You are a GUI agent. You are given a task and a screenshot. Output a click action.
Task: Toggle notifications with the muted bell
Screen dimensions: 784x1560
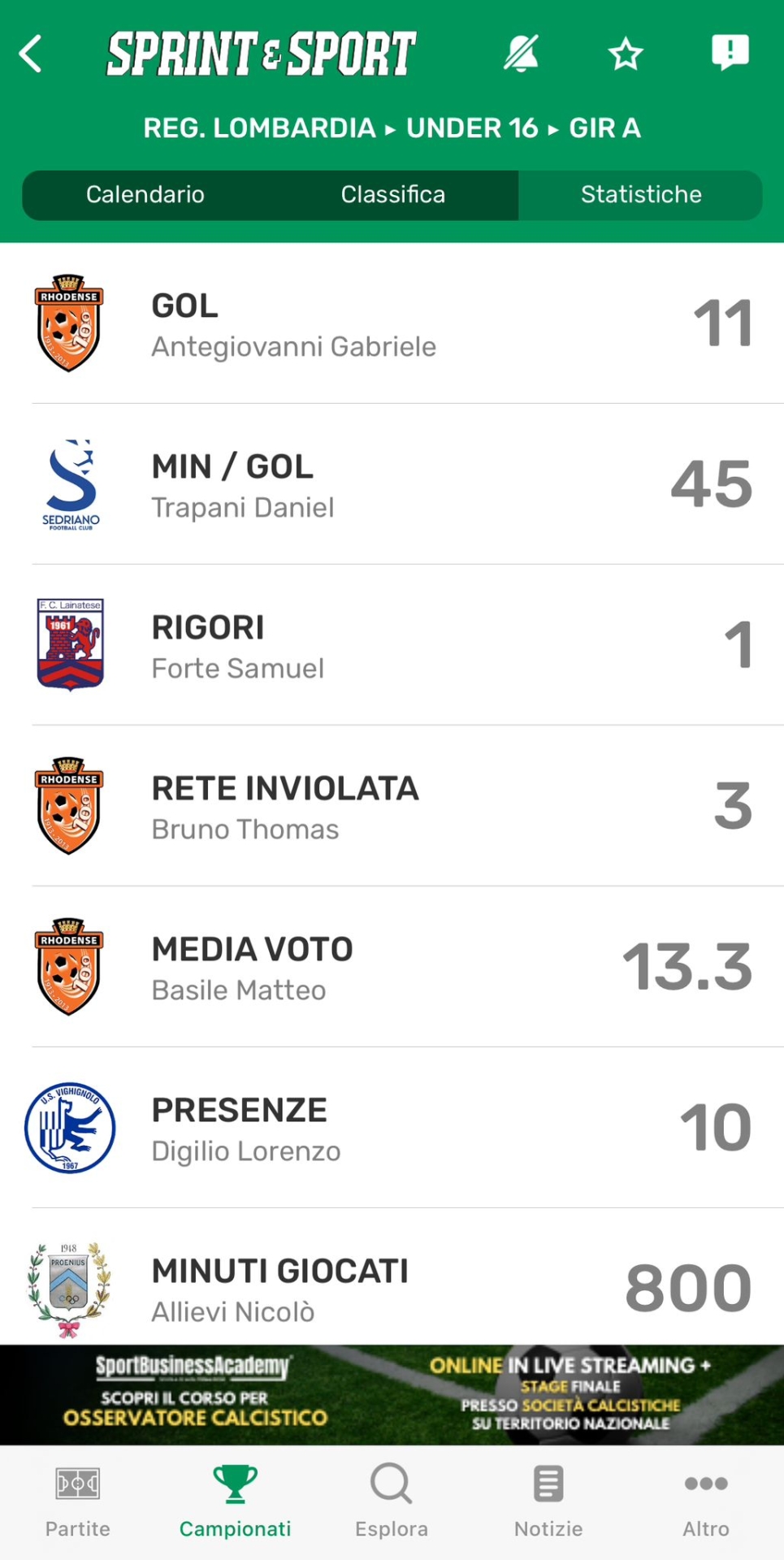(x=521, y=54)
